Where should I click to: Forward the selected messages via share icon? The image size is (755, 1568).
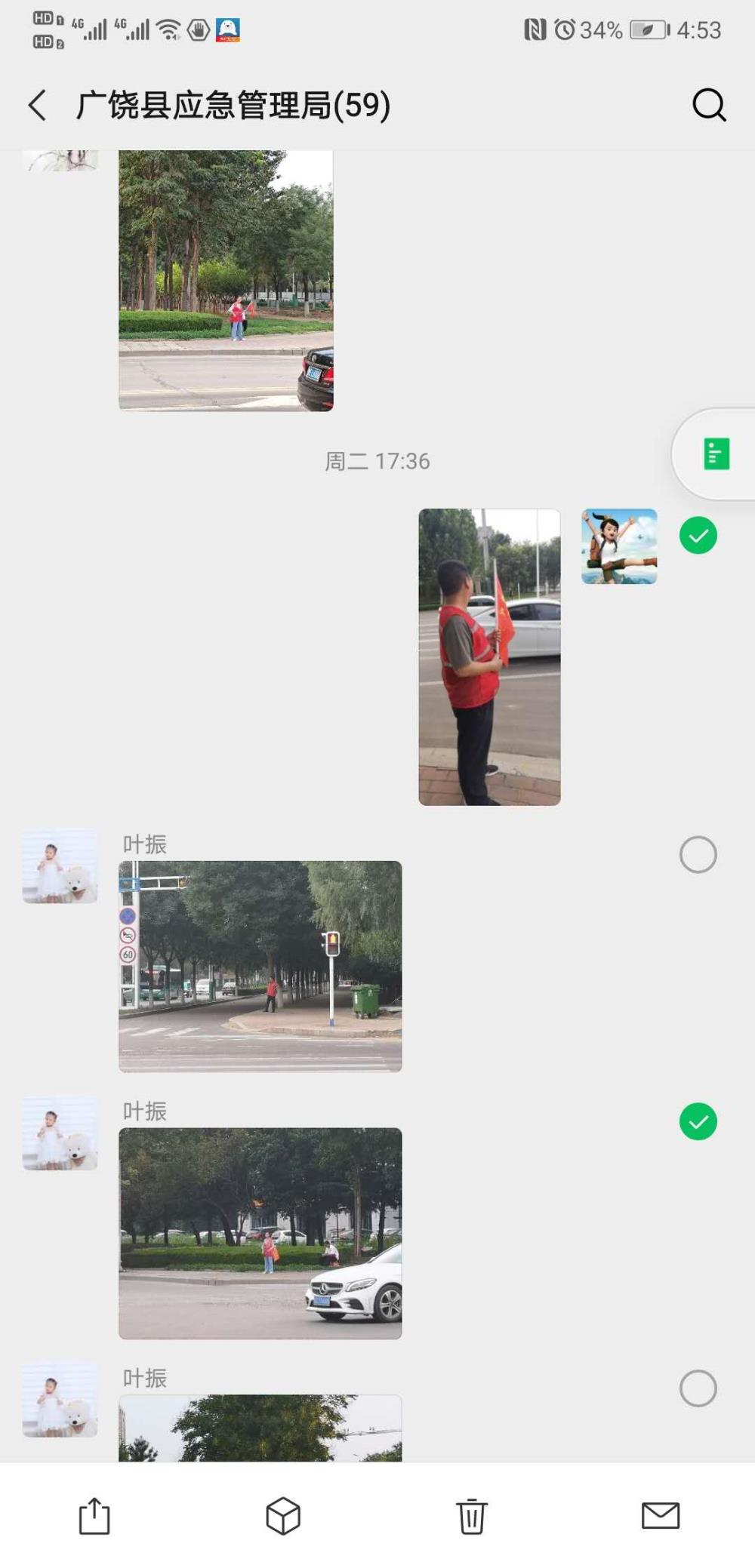point(94,1515)
